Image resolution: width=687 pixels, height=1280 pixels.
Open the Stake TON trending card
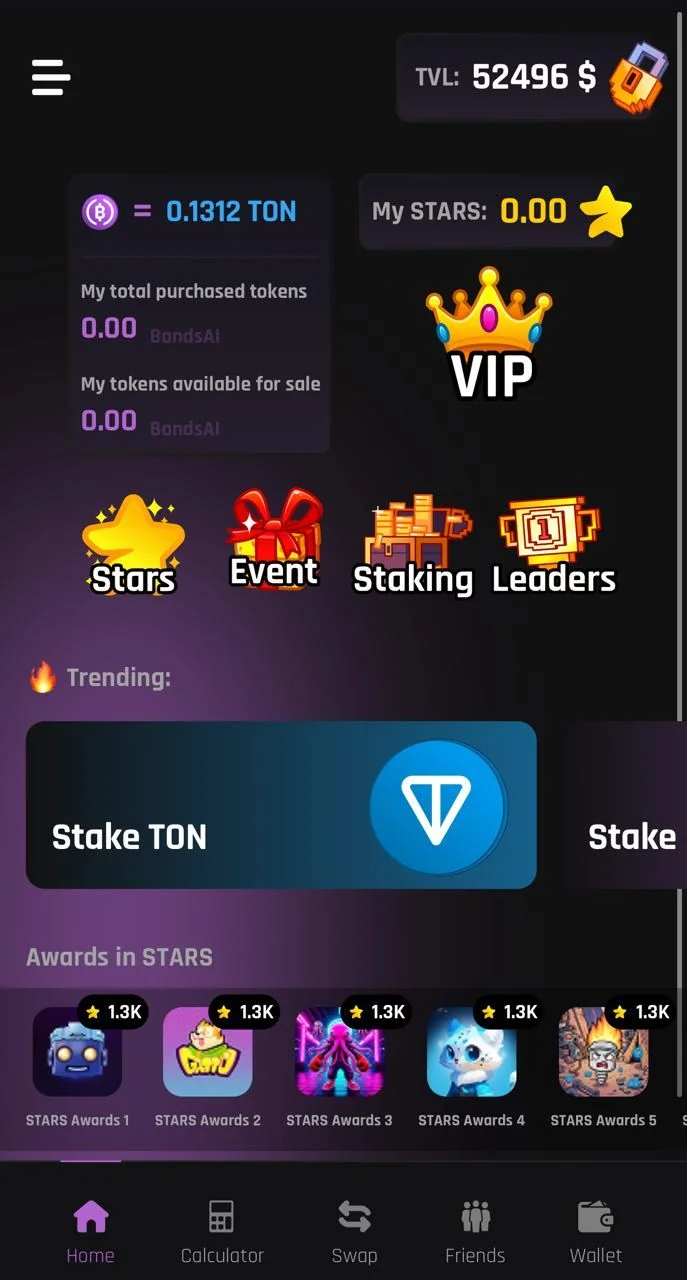(x=281, y=805)
